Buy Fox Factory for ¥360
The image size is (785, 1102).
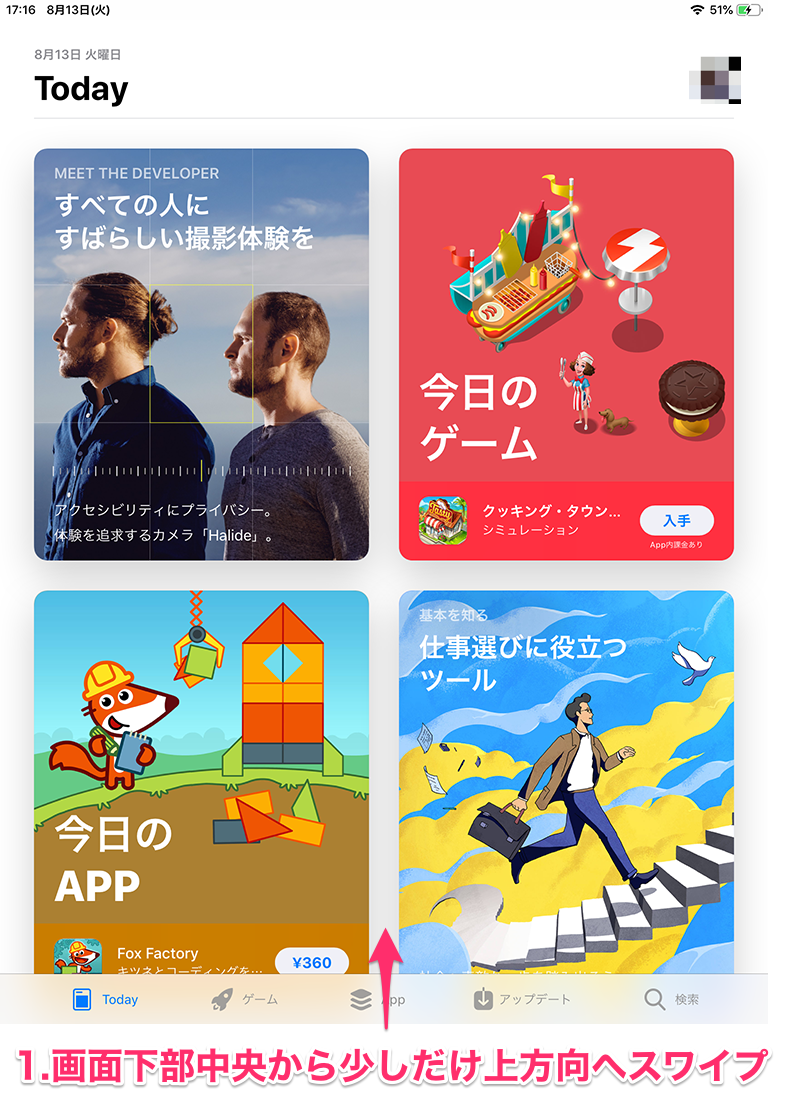[x=311, y=962]
